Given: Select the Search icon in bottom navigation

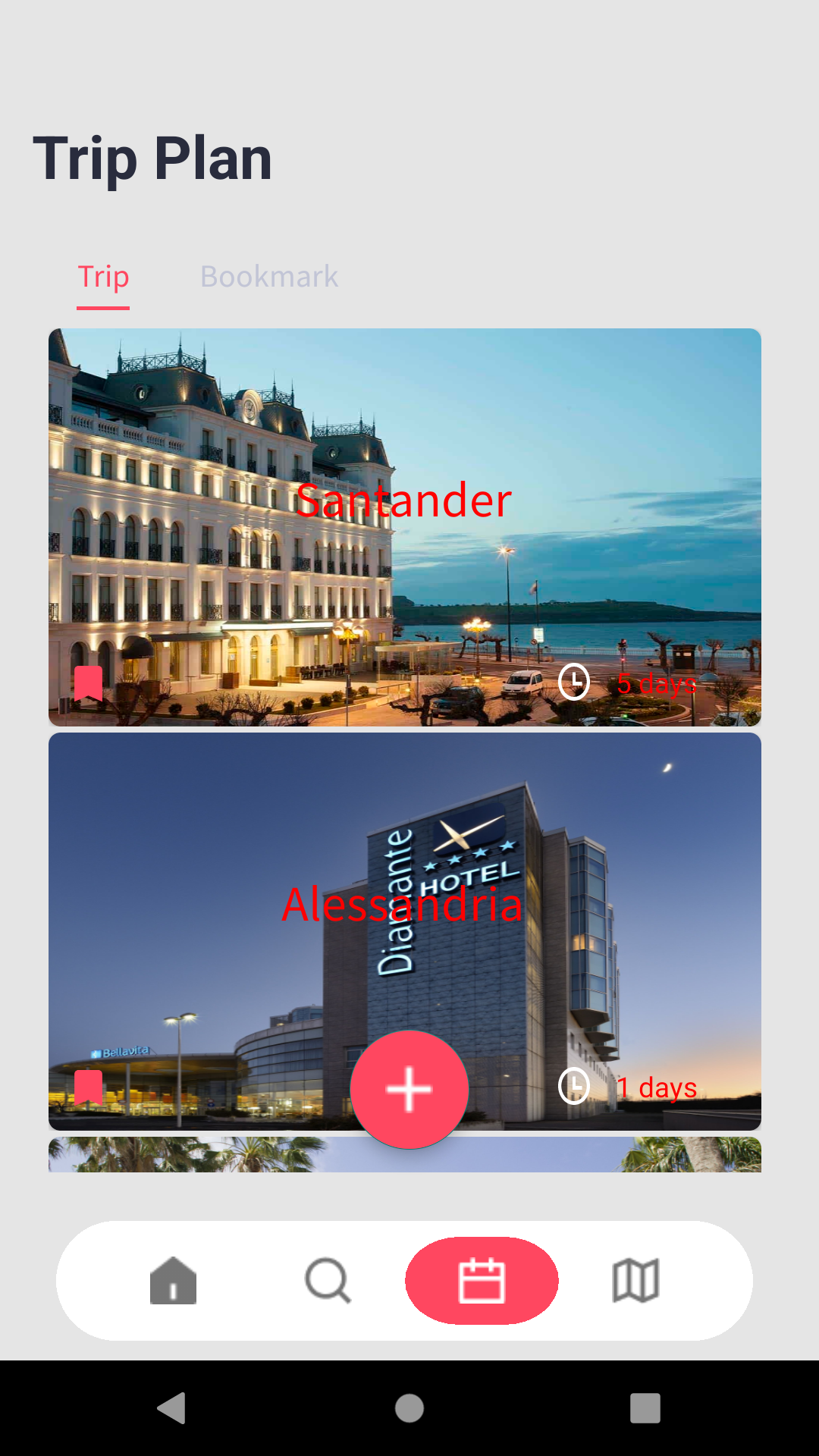Looking at the screenshot, I should click(x=326, y=1280).
